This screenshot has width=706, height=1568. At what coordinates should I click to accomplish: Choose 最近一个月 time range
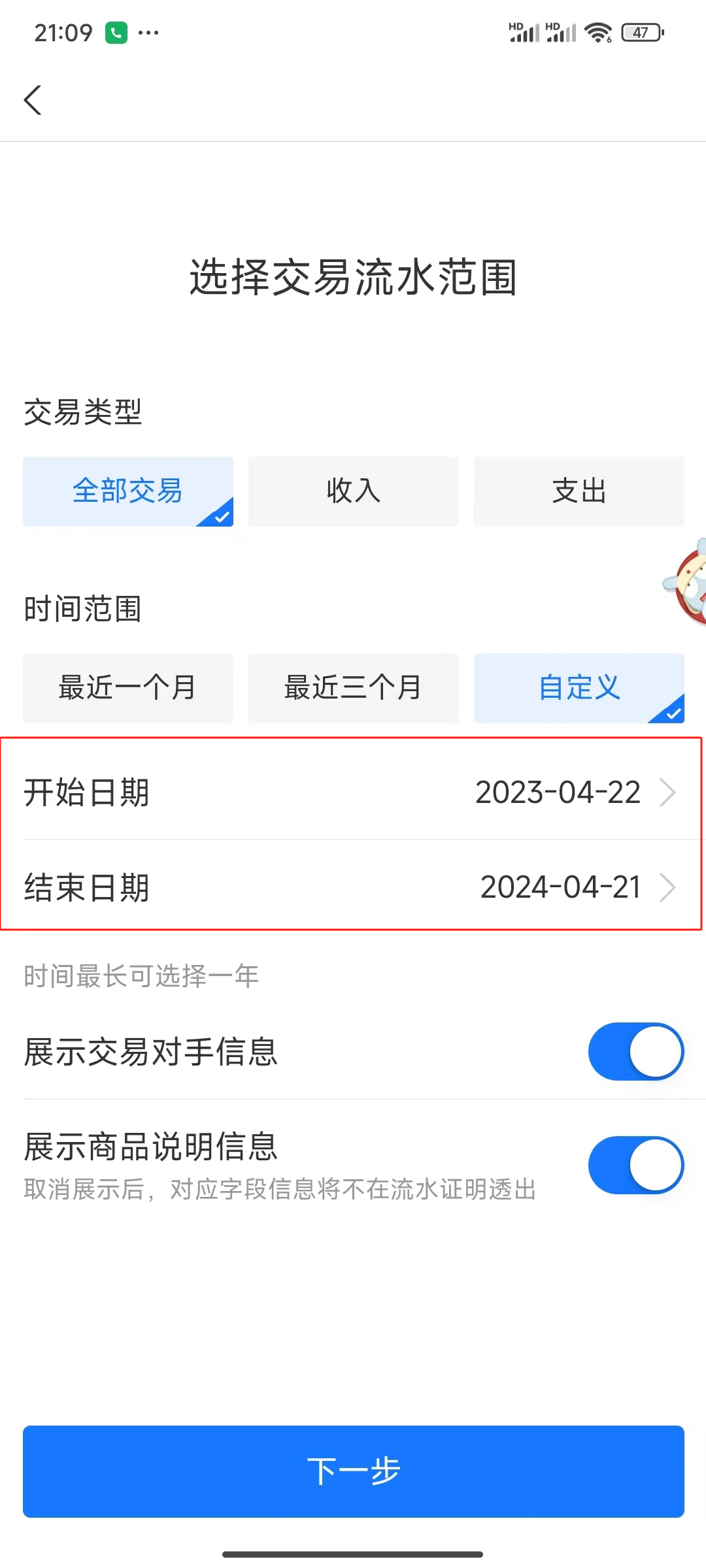point(127,688)
